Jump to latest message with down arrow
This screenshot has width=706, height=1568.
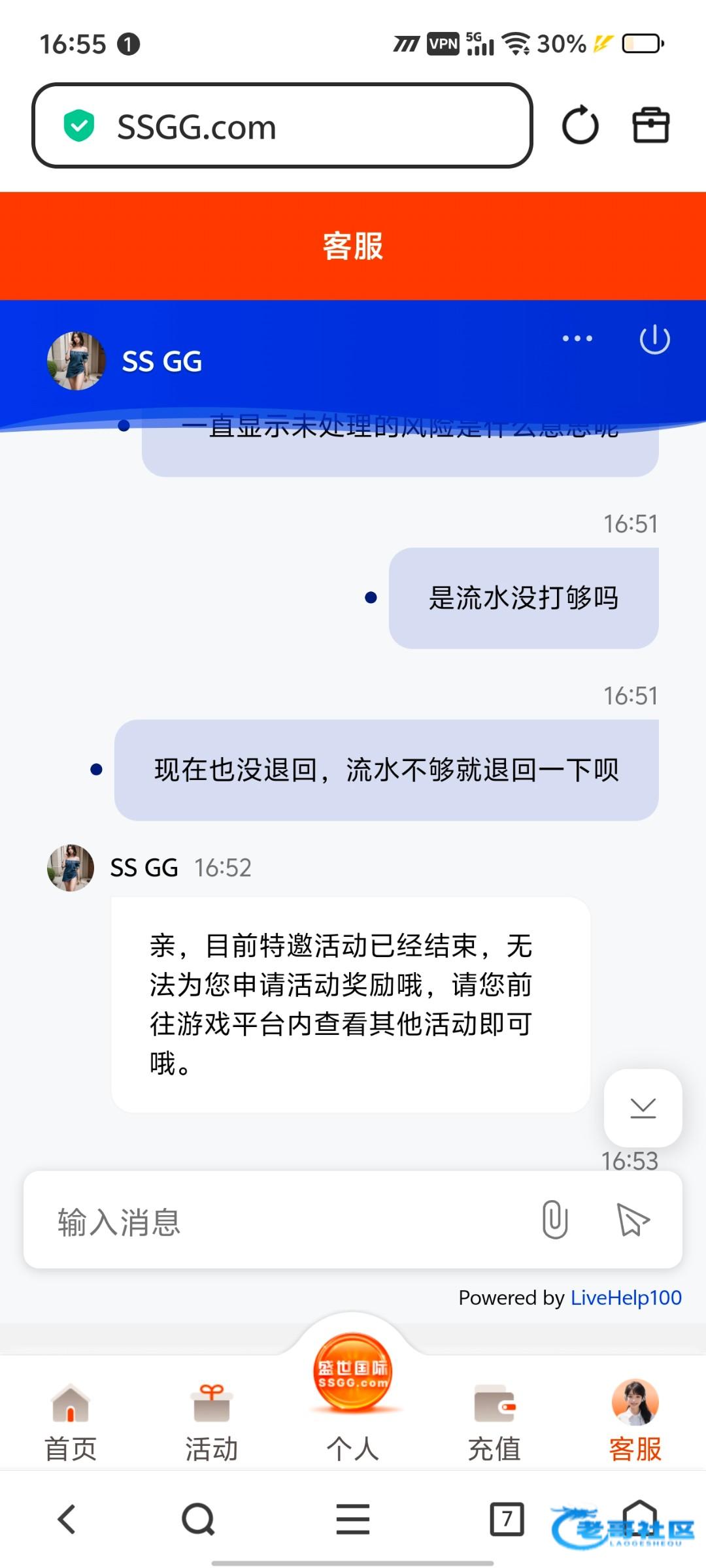(x=643, y=1108)
